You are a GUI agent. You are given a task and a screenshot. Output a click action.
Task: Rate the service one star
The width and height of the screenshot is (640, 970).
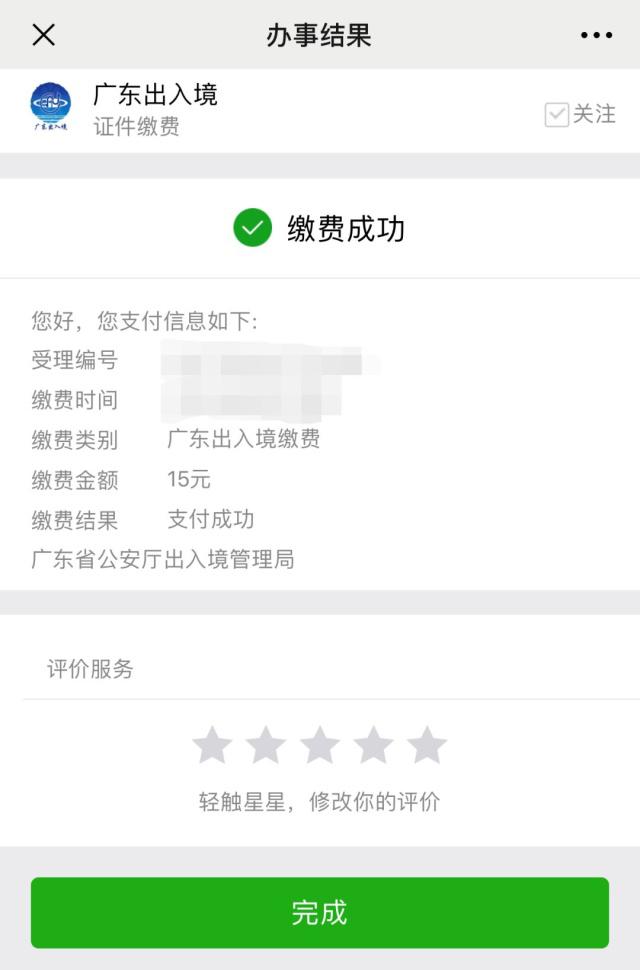[212, 746]
